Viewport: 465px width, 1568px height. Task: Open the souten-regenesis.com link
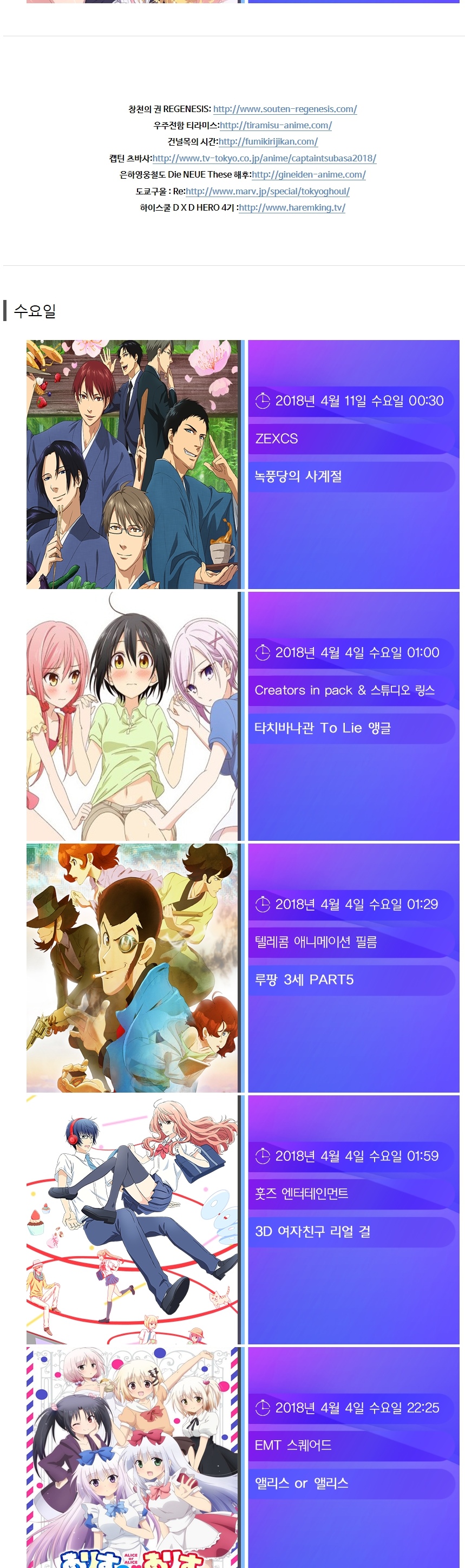coord(285,109)
